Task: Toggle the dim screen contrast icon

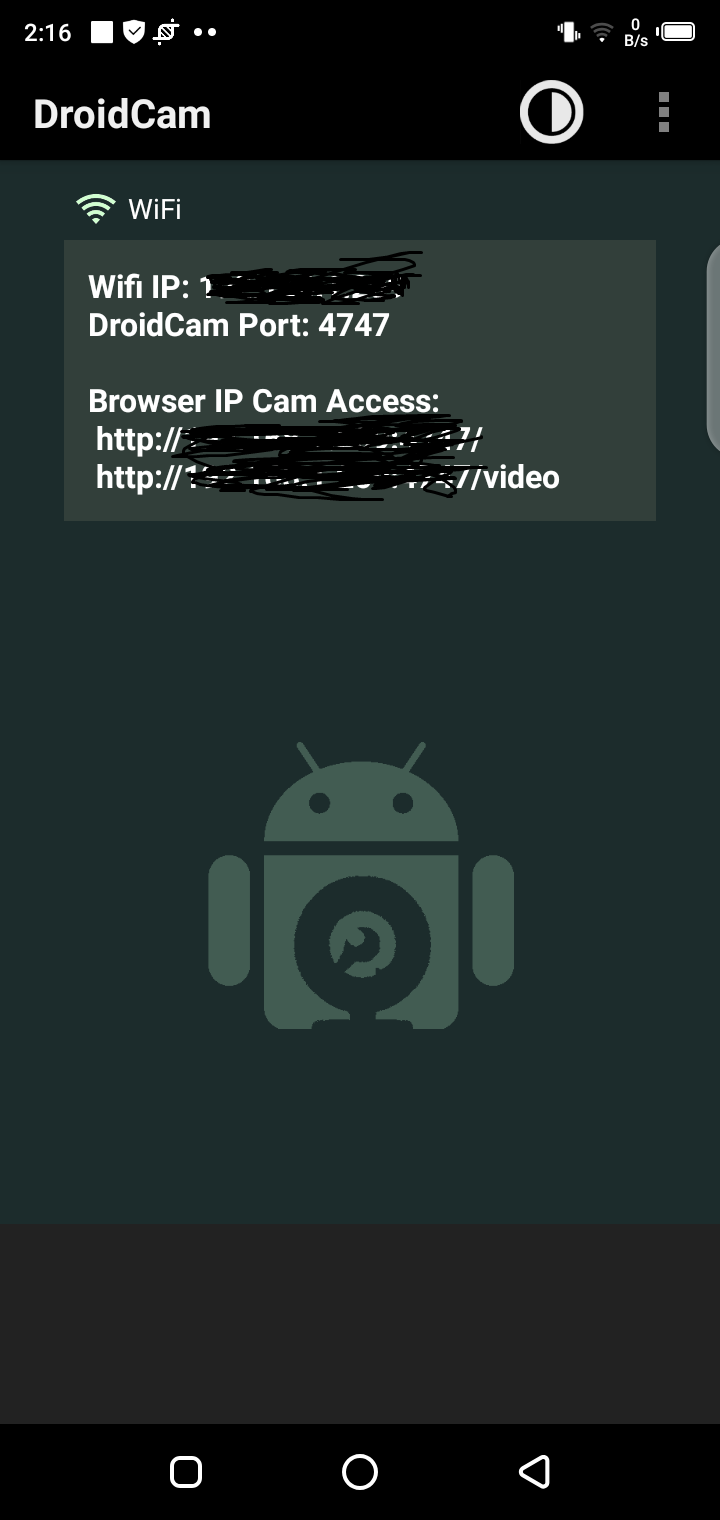Action: (x=551, y=112)
